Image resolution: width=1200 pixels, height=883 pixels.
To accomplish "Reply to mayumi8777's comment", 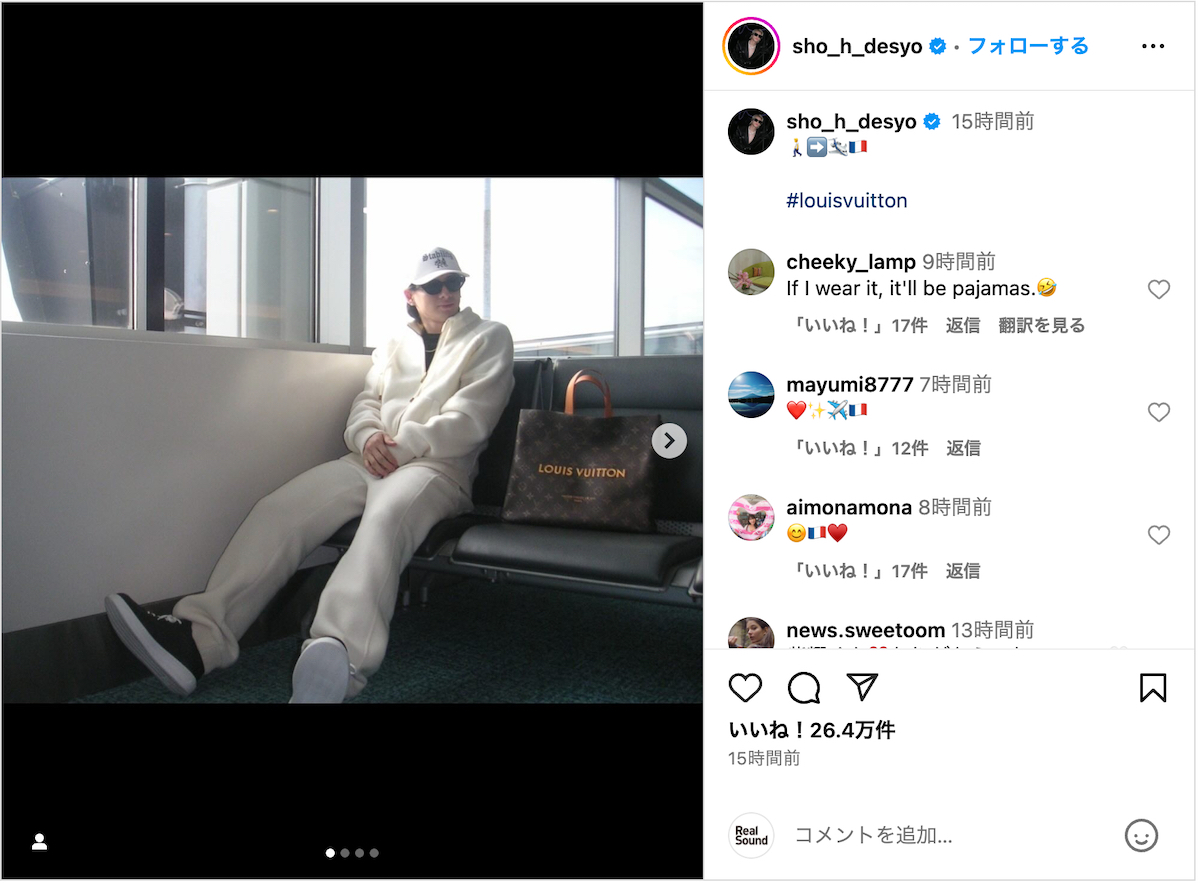I will 962,448.
